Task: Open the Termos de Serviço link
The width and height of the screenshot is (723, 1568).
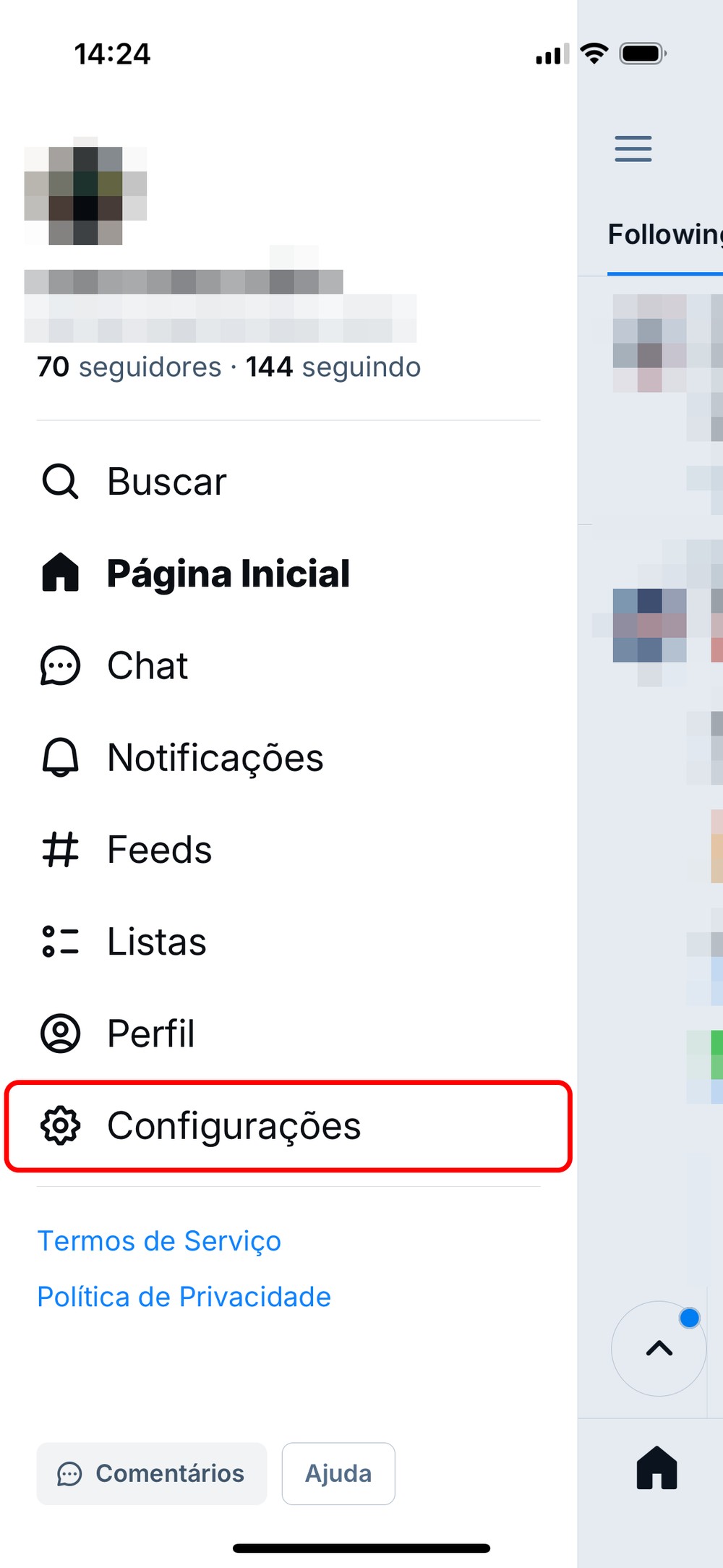Action: (x=159, y=1241)
